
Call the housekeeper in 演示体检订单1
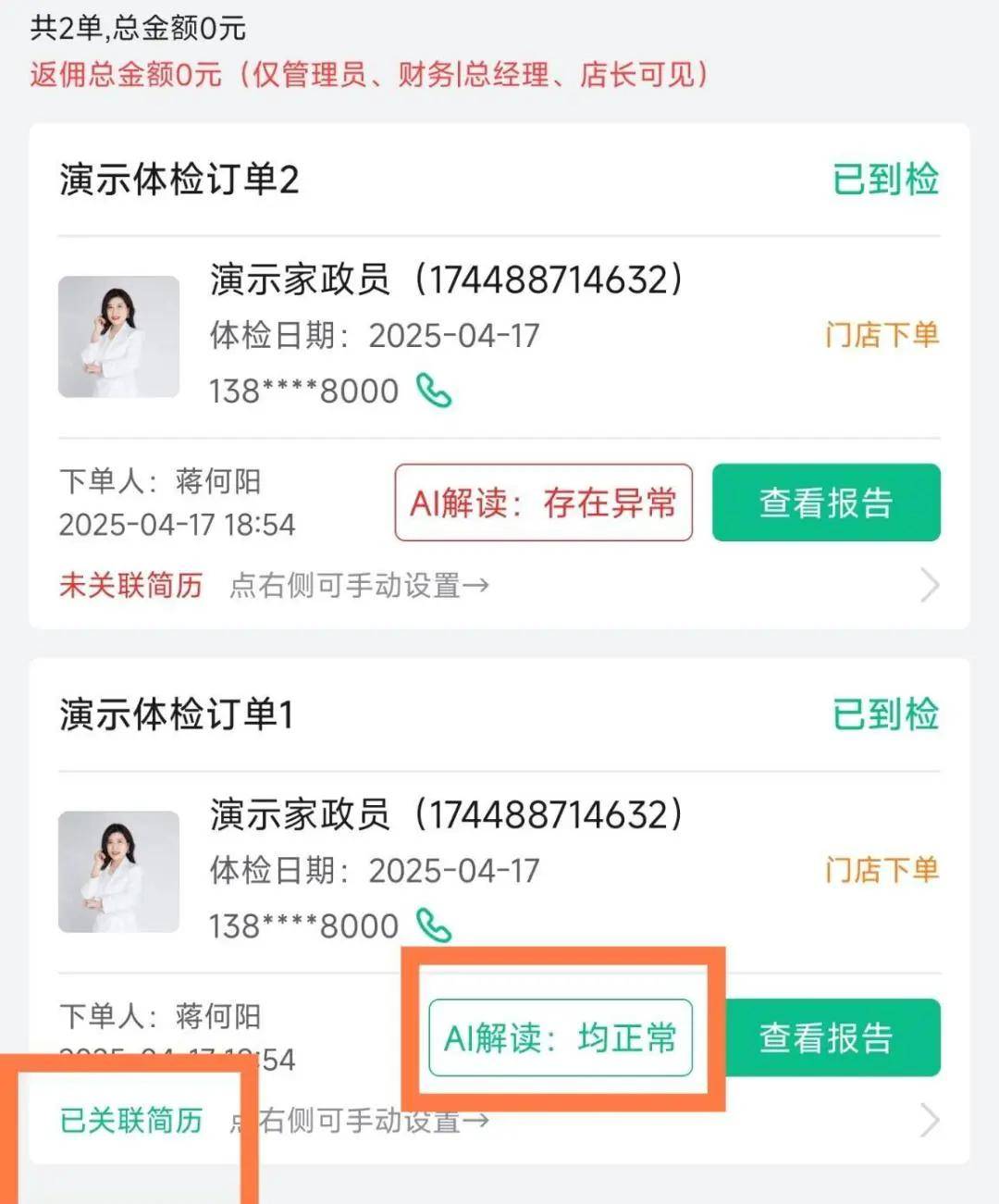433,925
